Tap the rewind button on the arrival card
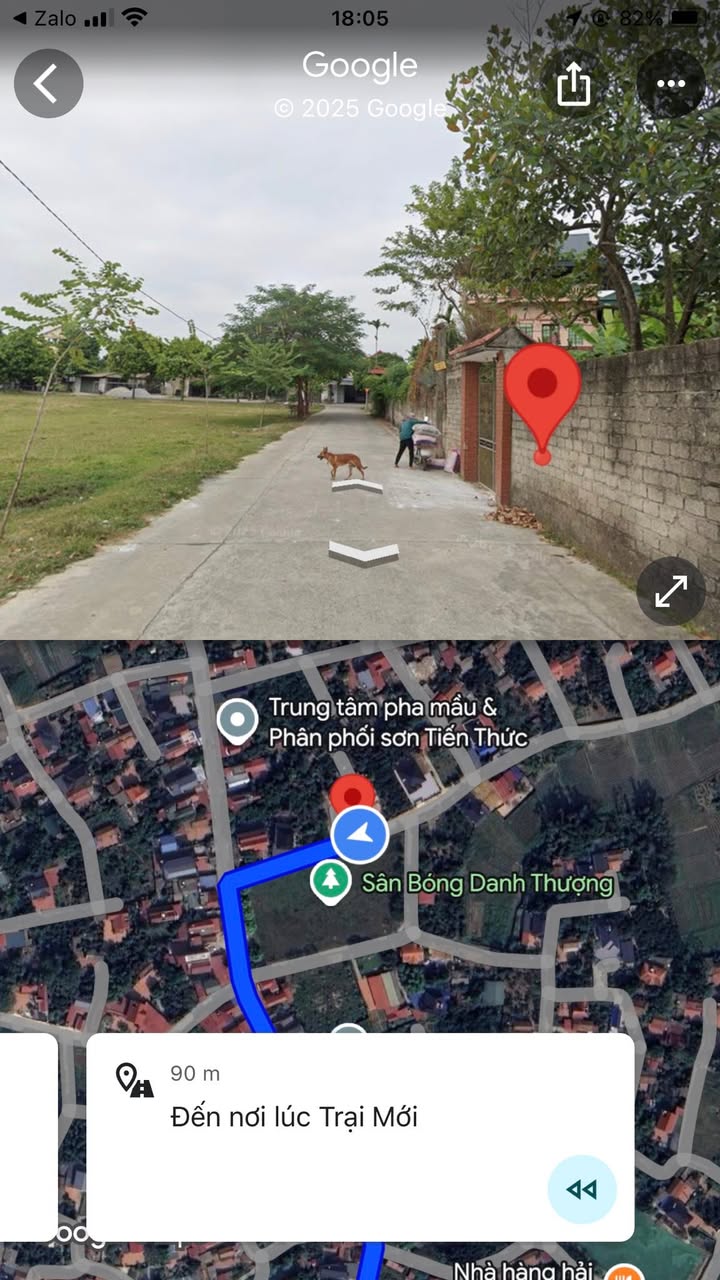 tap(581, 1189)
